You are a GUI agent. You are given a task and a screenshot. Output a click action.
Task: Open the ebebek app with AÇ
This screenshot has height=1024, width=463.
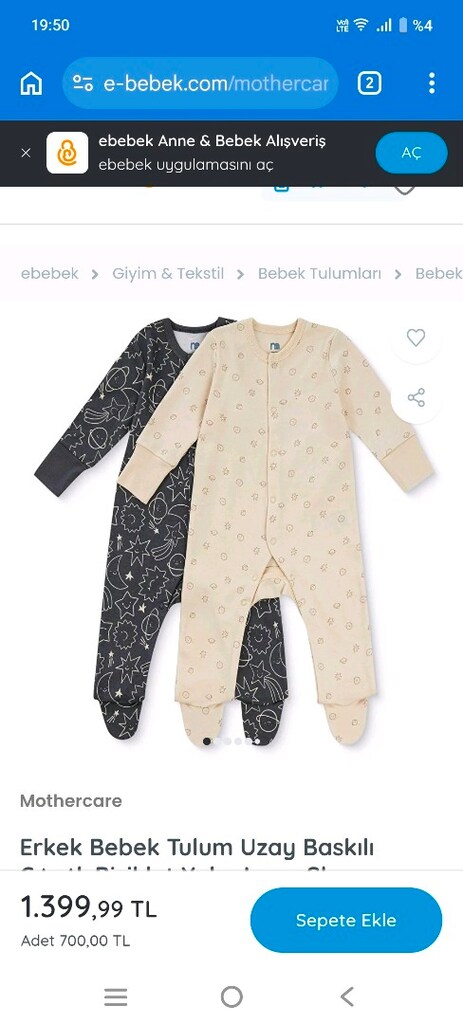coord(411,153)
